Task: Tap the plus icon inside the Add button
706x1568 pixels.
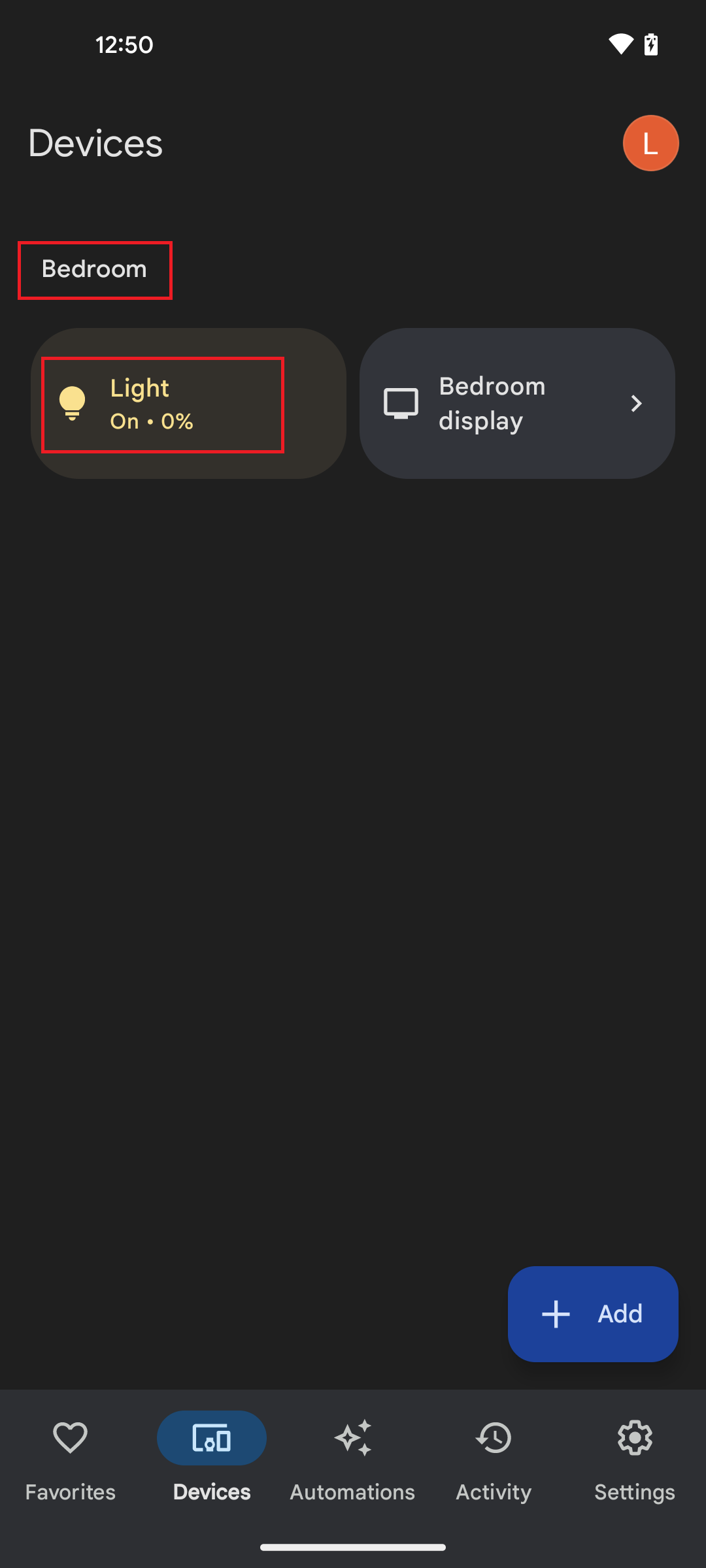Action: click(555, 1314)
